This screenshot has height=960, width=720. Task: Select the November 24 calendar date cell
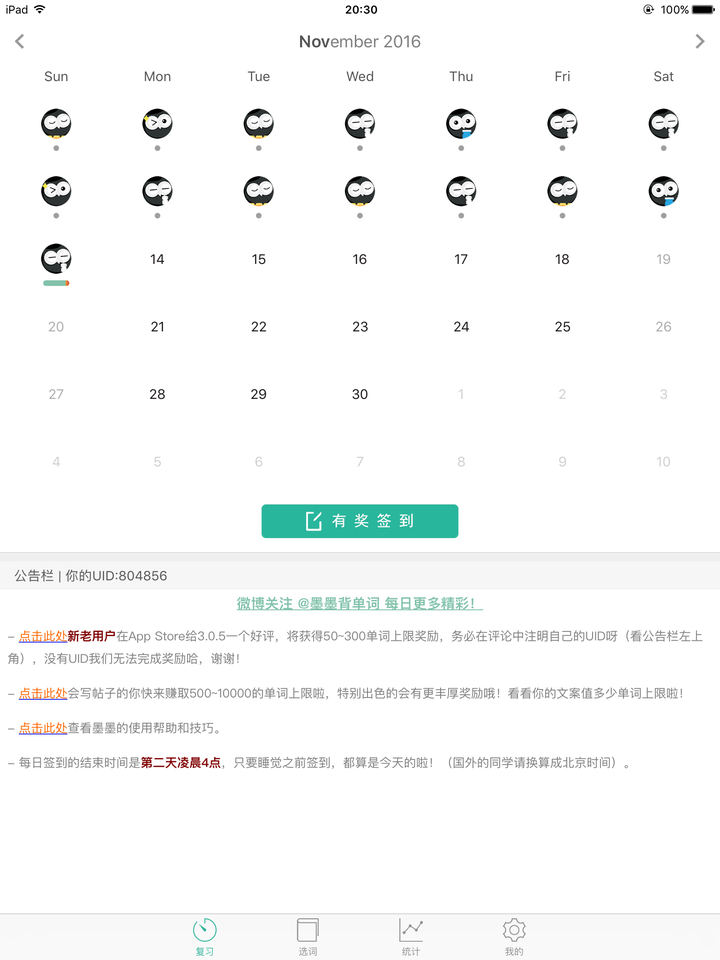tap(461, 326)
